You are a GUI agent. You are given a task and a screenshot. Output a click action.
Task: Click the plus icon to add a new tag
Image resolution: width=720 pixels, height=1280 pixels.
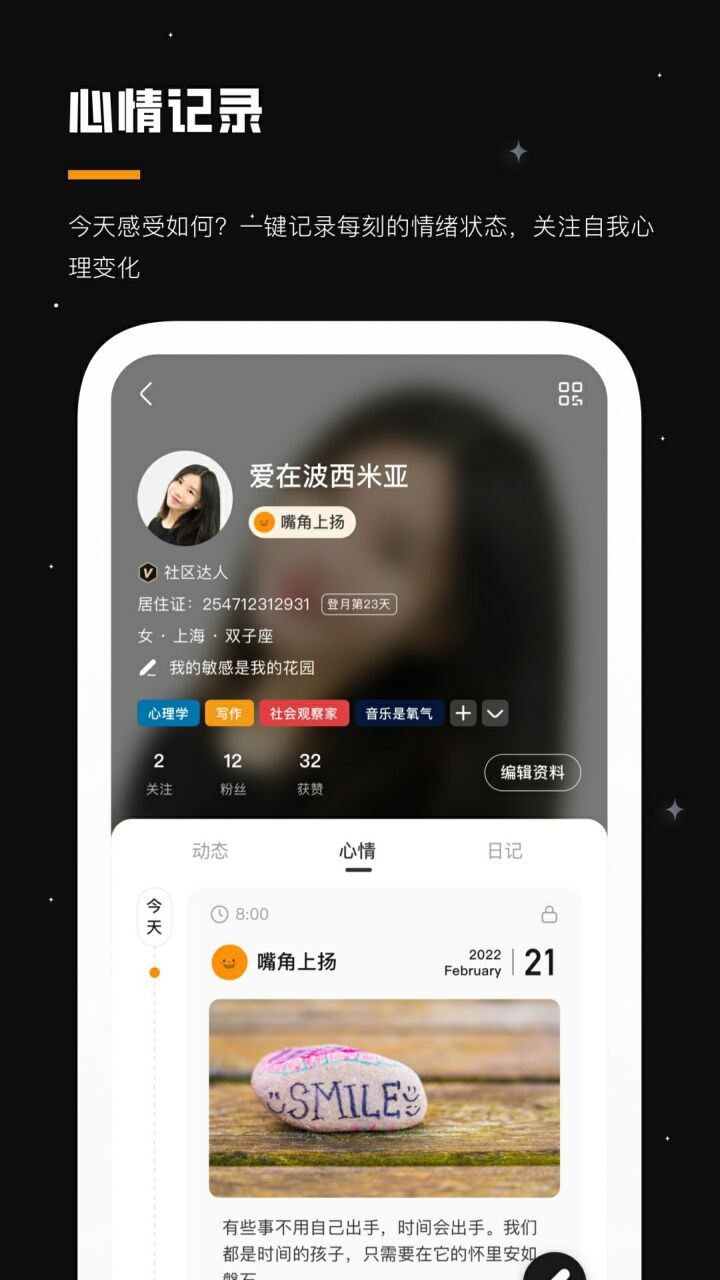(x=462, y=713)
